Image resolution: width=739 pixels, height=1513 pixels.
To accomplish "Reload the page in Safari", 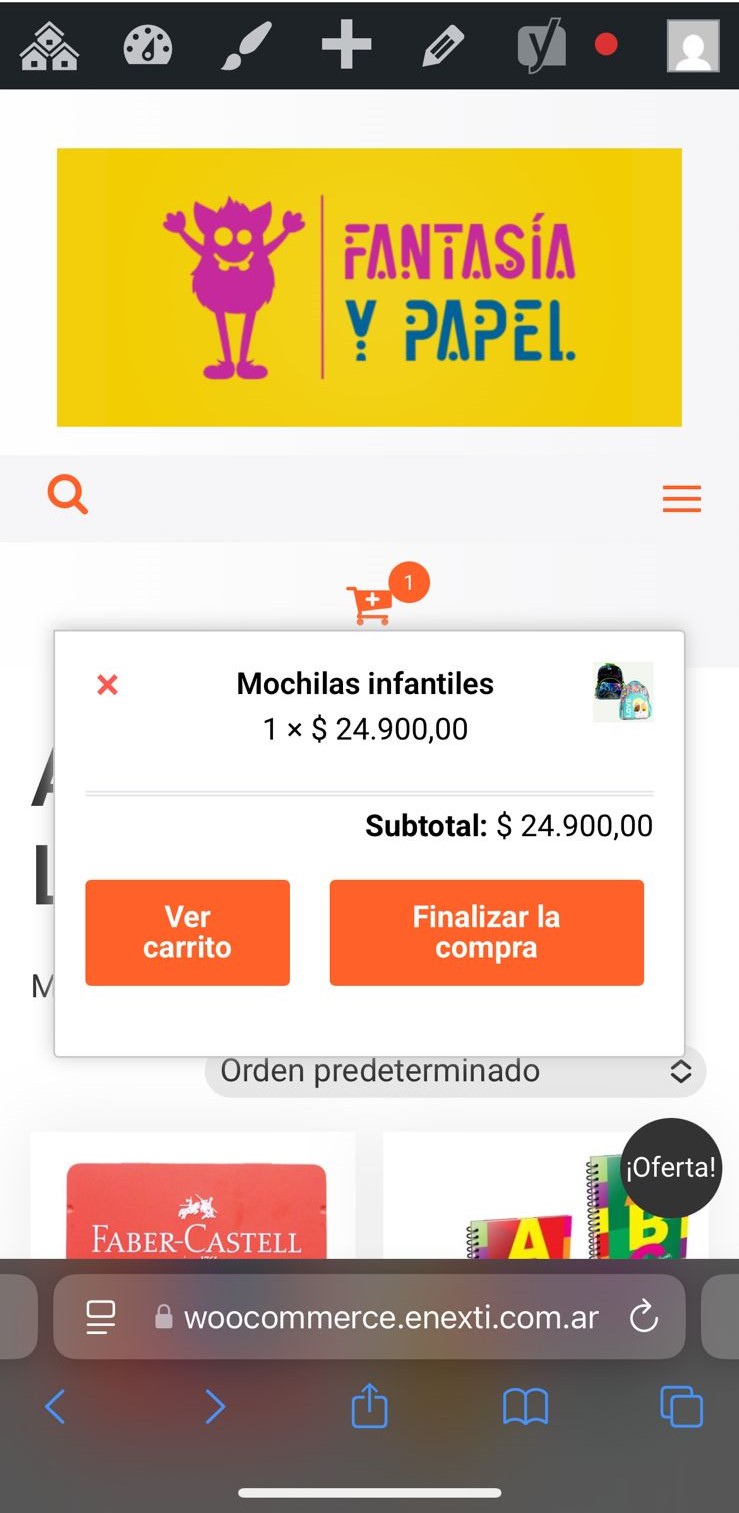I will pyautogui.click(x=644, y=1316).
